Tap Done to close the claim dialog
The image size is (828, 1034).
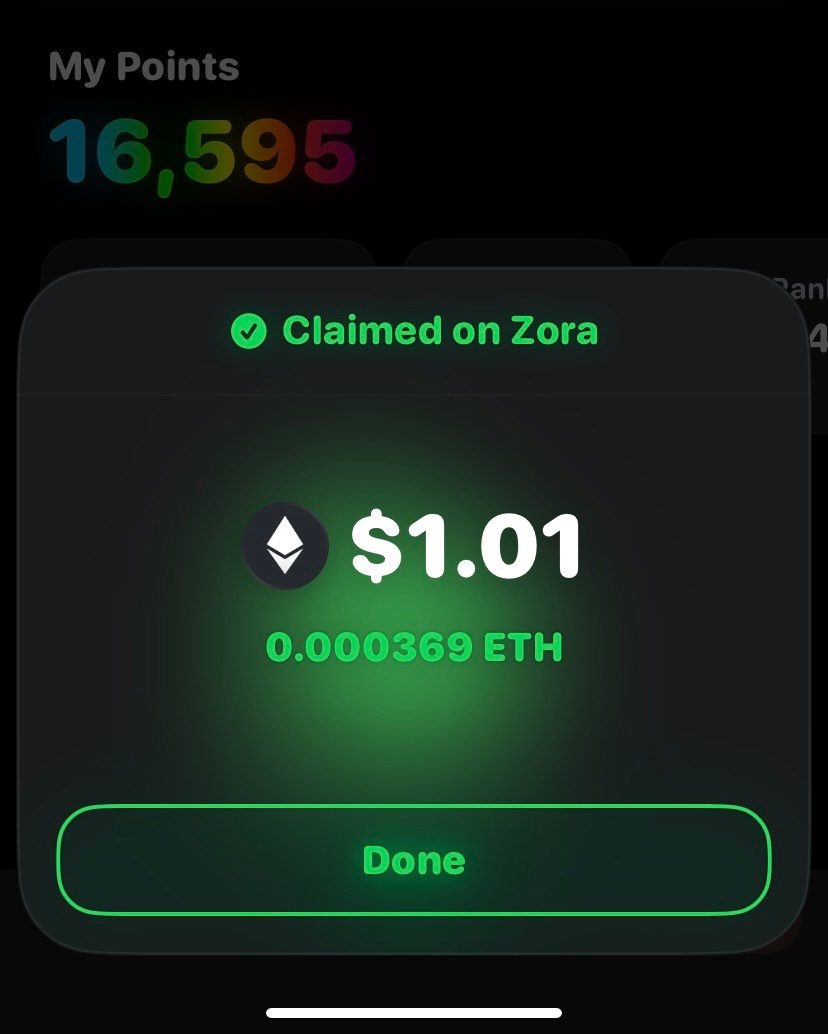point(414,860)
